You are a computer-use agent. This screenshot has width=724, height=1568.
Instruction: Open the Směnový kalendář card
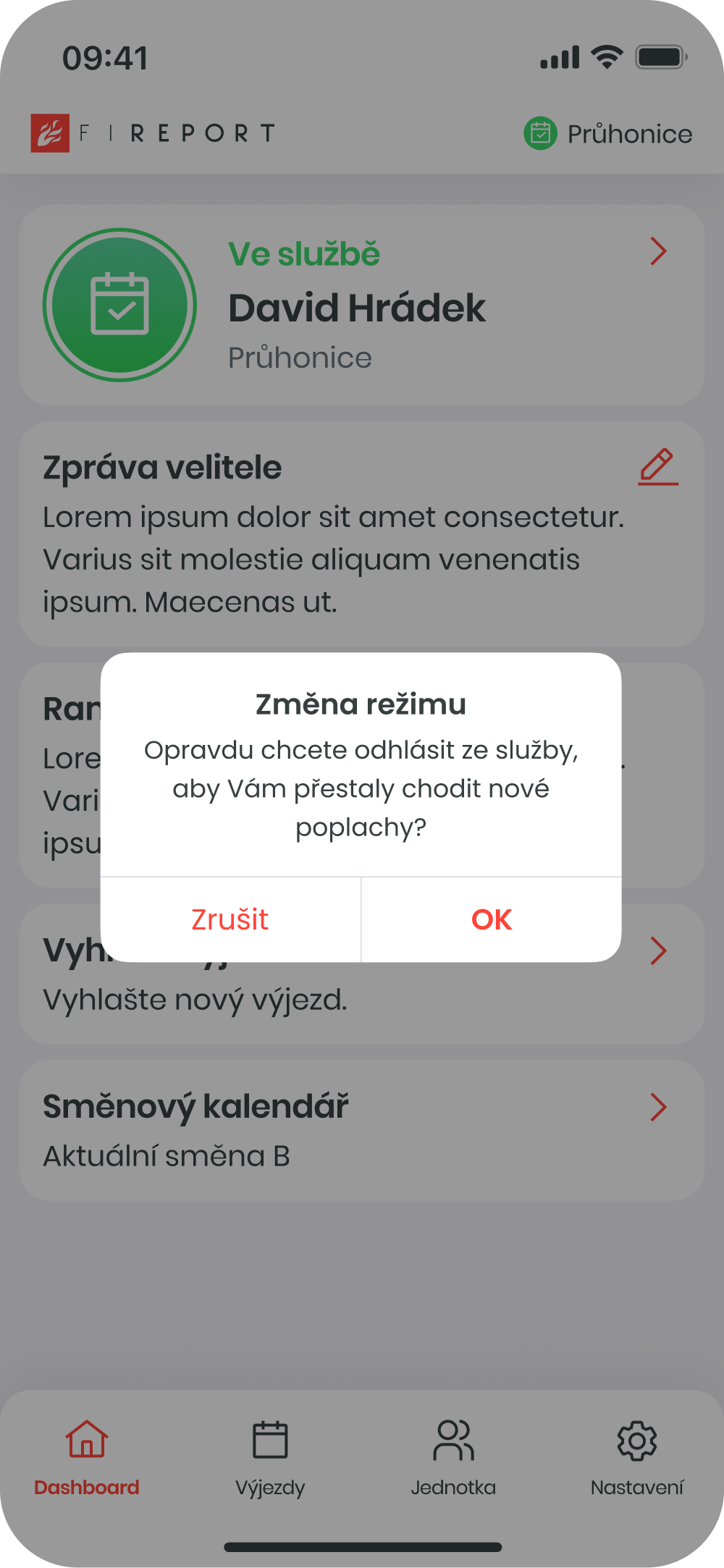coord(362,1130)
